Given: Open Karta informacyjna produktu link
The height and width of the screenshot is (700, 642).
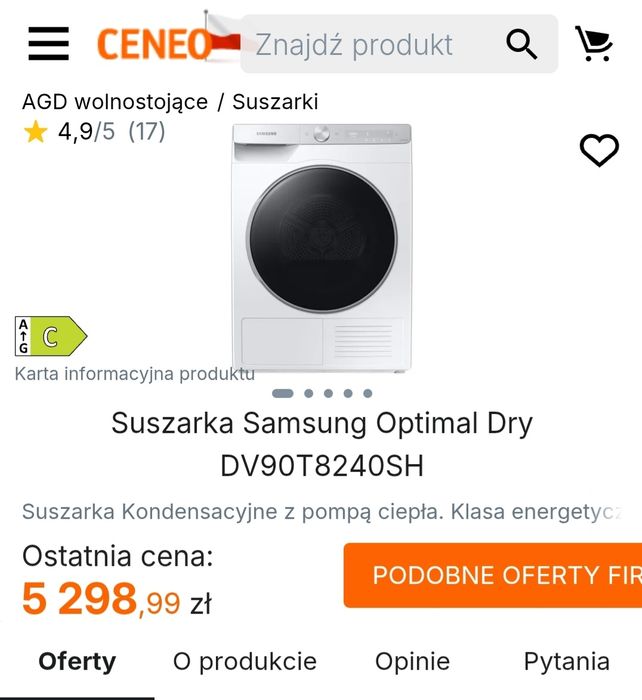Looking at the screenshot, I should pyautogui.click(x=134, y=374).
